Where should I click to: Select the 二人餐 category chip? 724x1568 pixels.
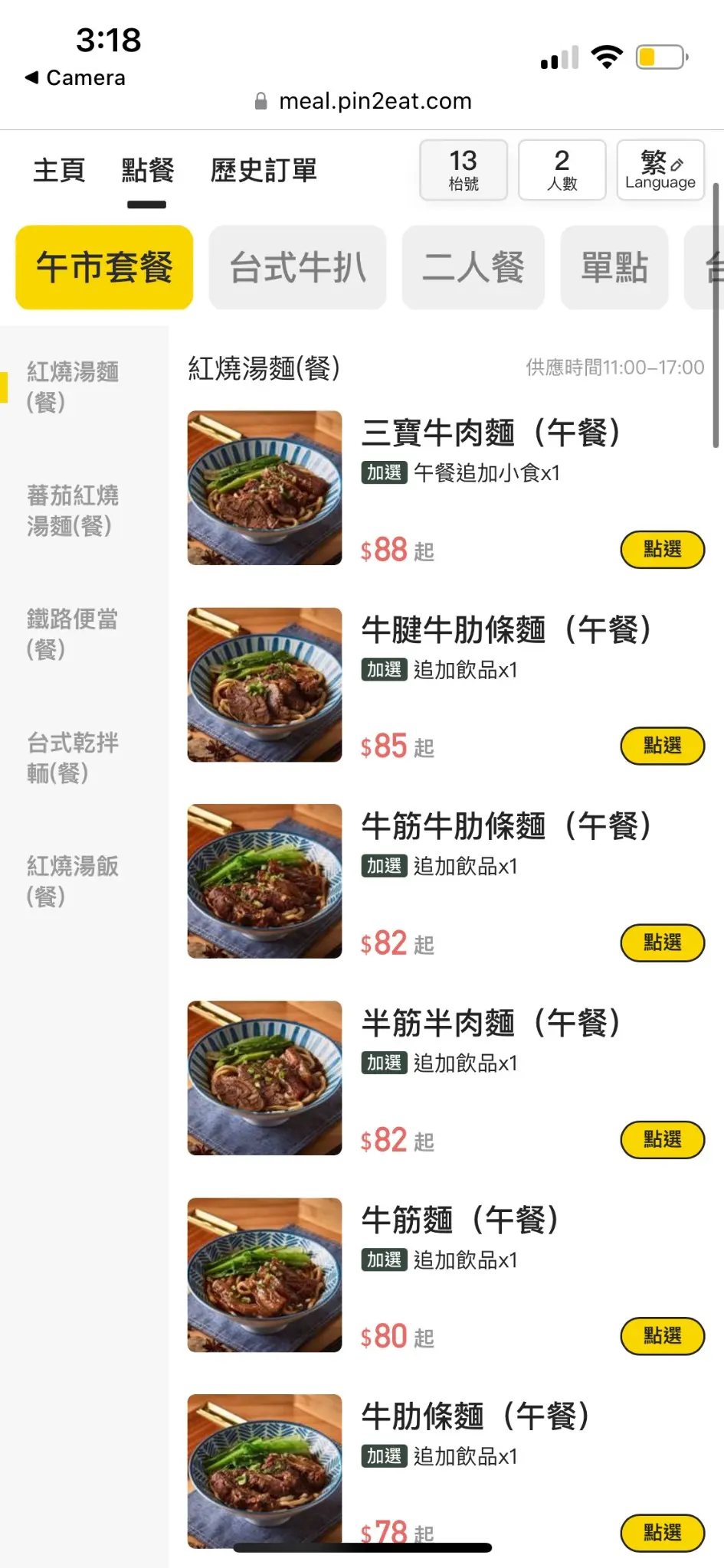(473, 267)
